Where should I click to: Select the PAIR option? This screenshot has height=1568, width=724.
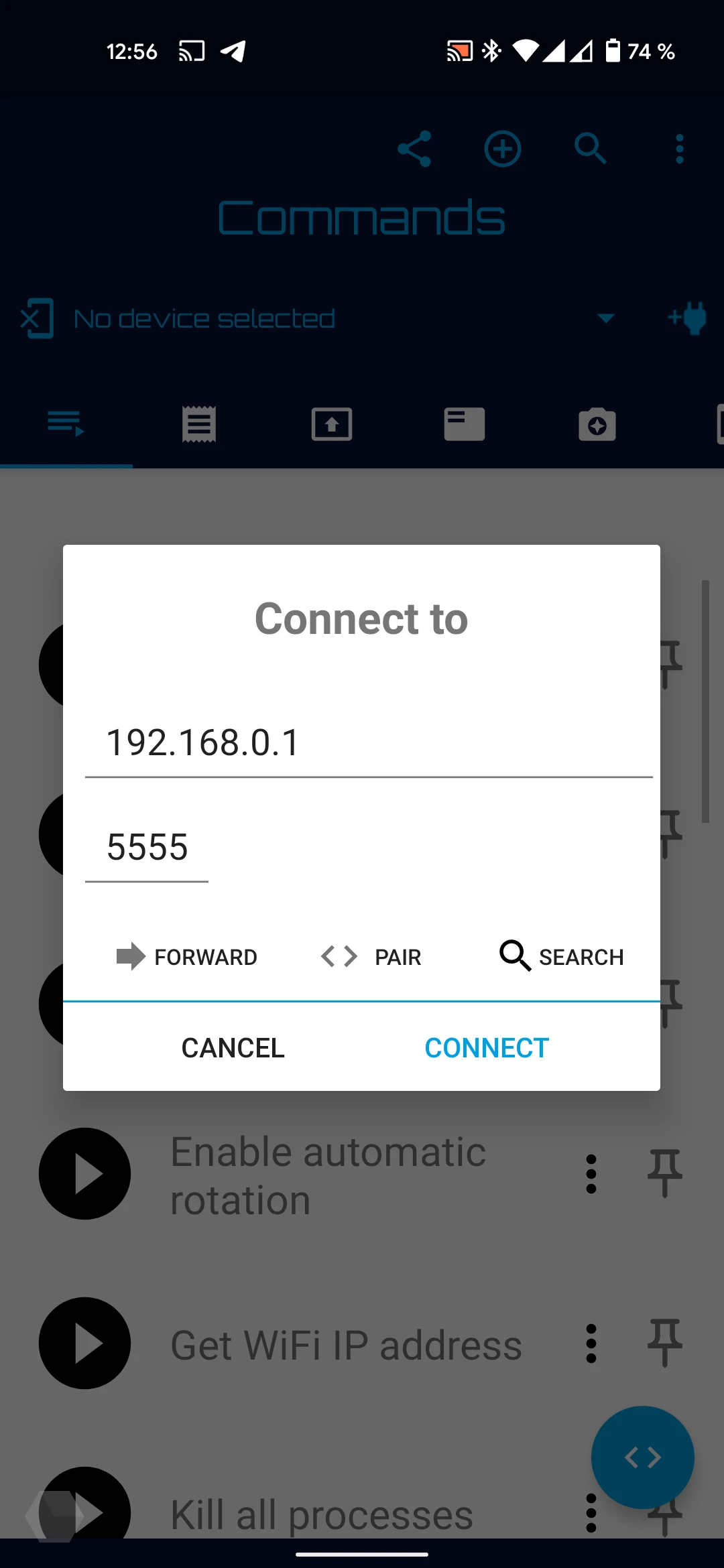pos(371,957)
